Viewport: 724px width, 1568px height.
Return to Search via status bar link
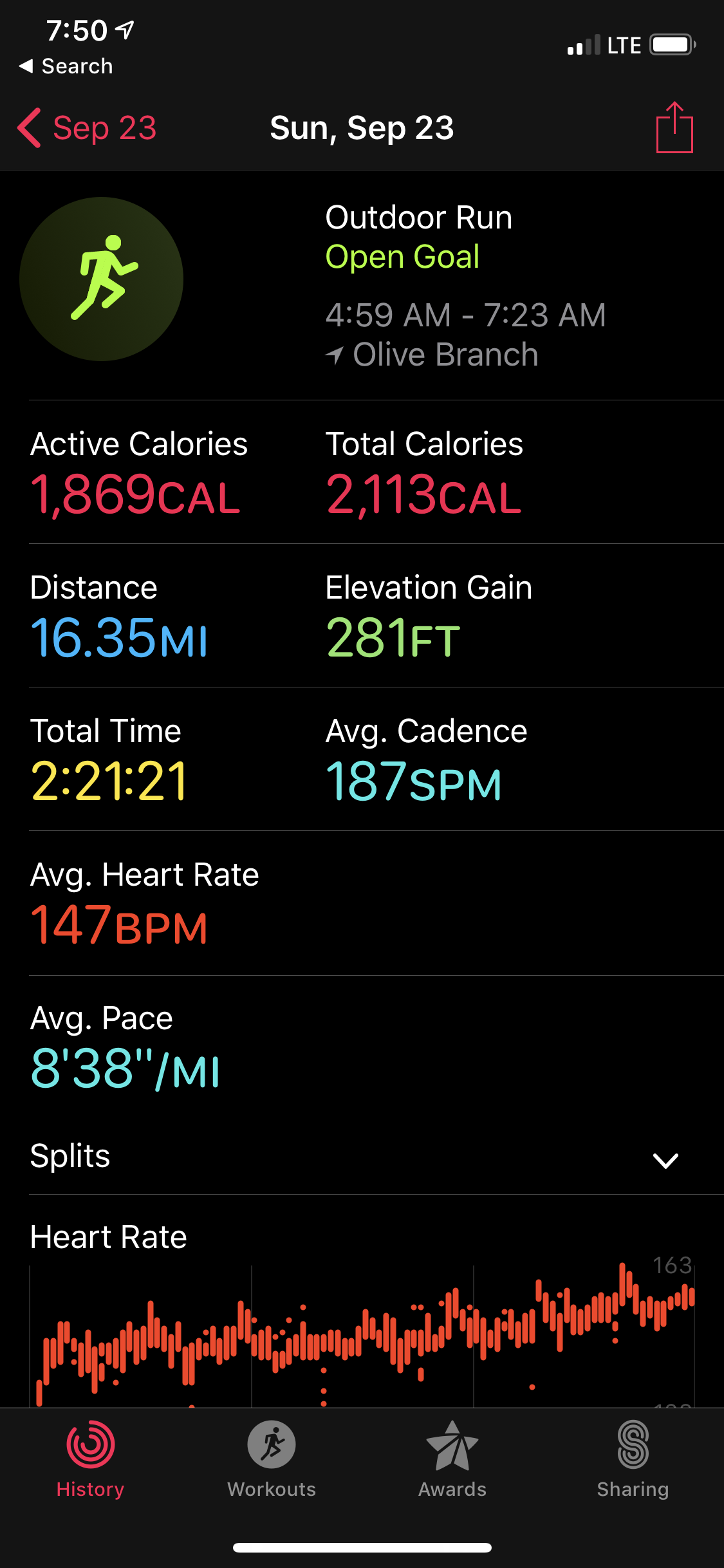pos(66,66)
